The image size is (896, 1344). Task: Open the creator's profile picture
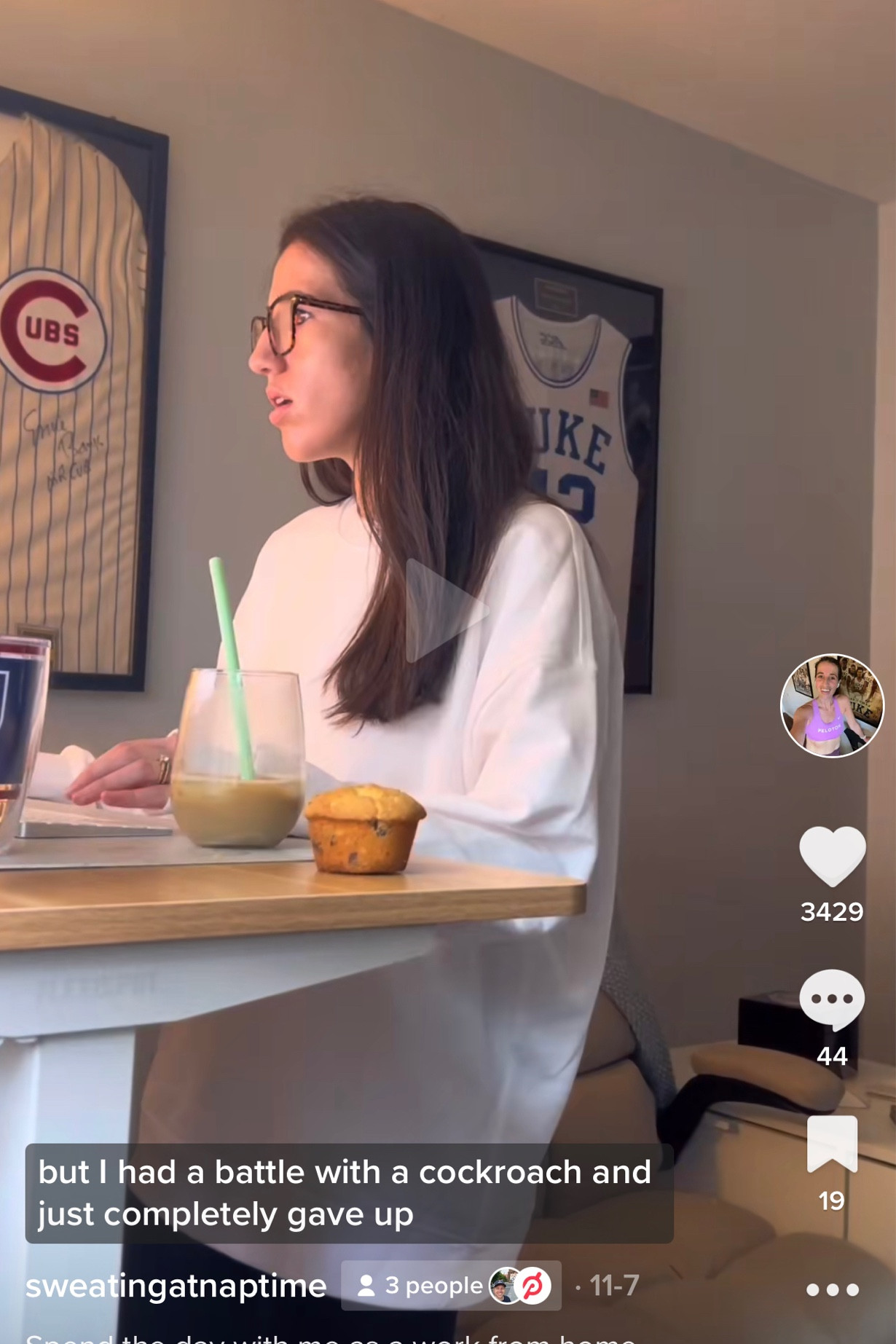[832, 705]
